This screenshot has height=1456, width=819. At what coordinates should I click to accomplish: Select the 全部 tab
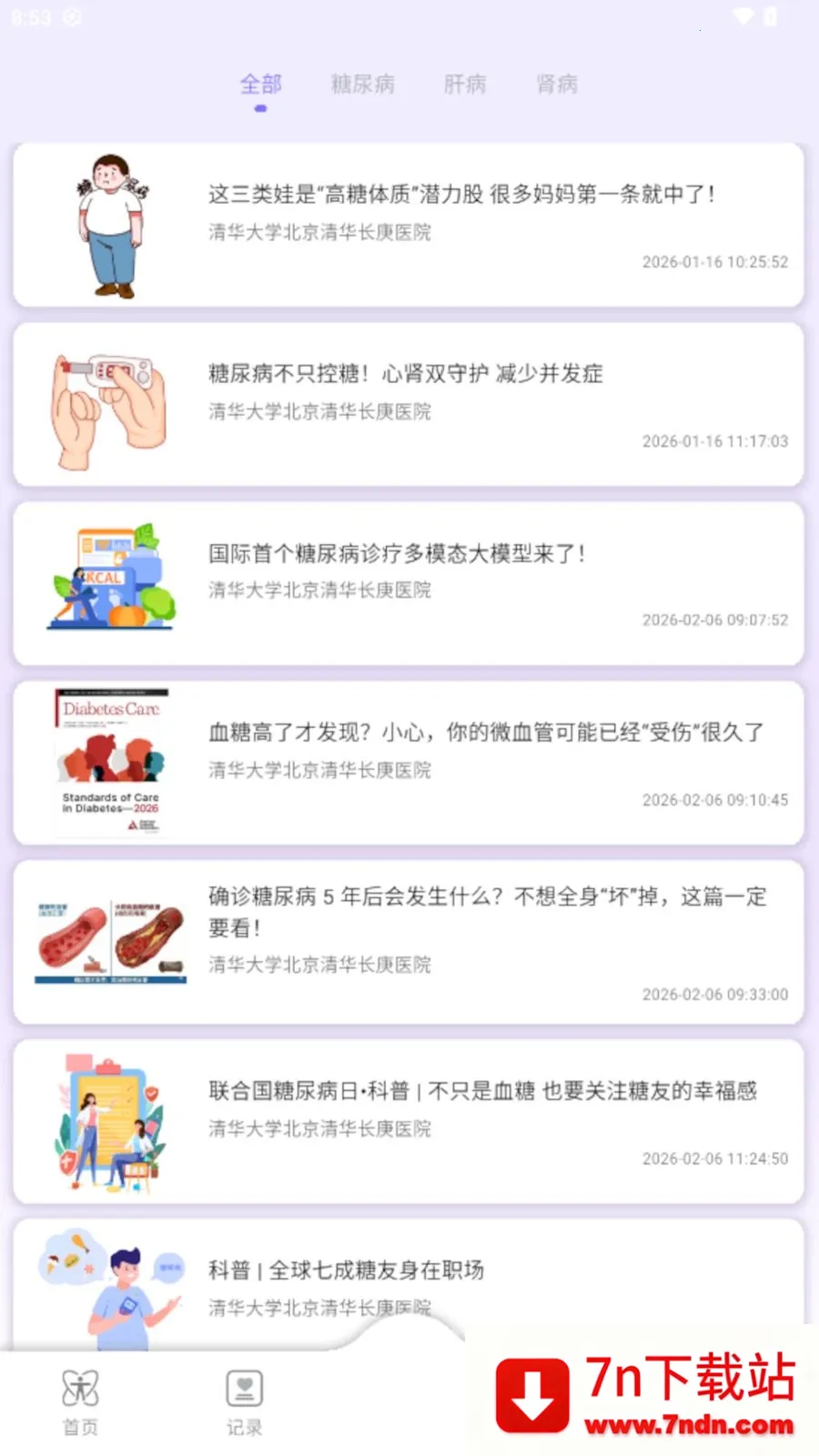(x=261, y=84)
